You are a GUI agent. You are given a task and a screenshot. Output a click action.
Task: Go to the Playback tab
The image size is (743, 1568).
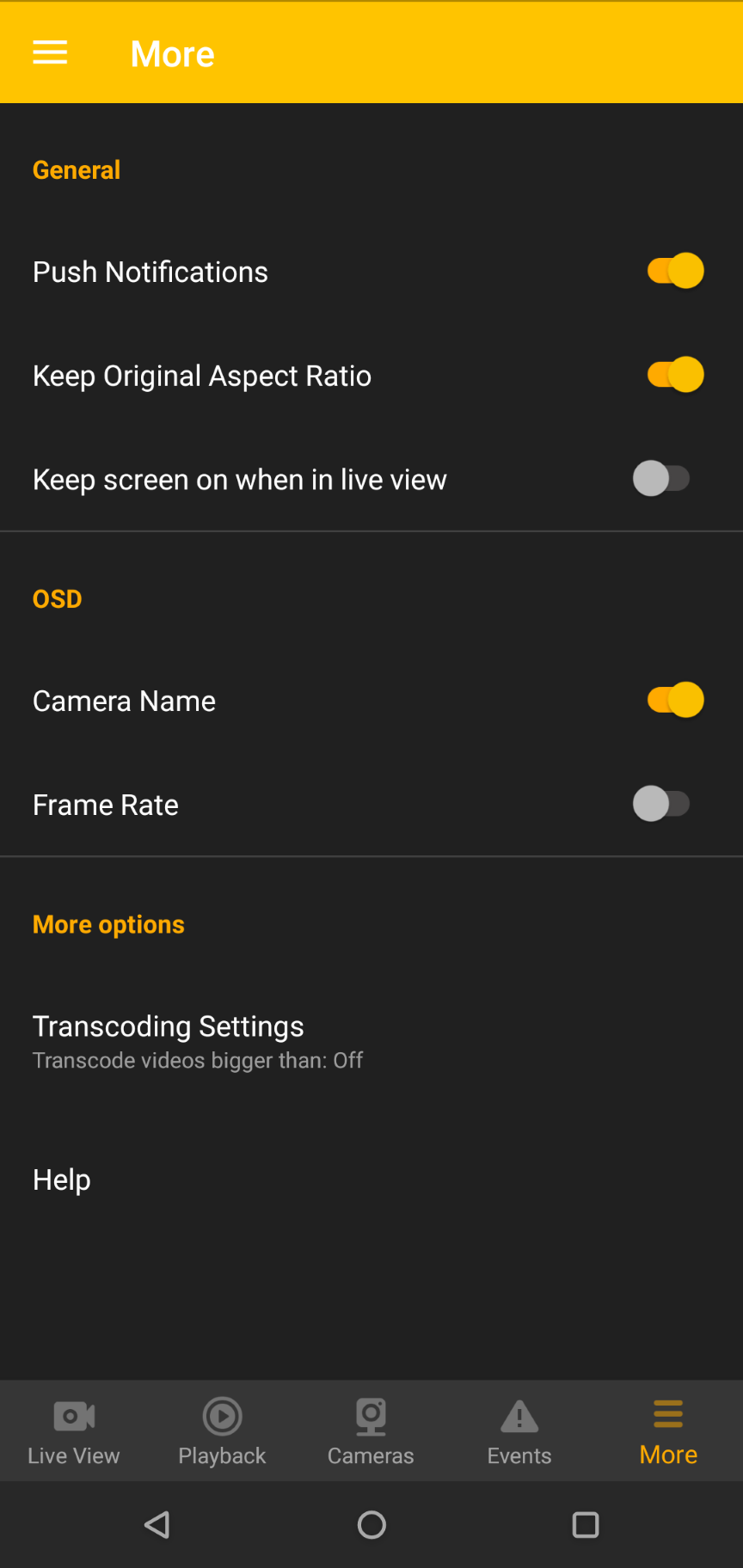(222, 1431)
